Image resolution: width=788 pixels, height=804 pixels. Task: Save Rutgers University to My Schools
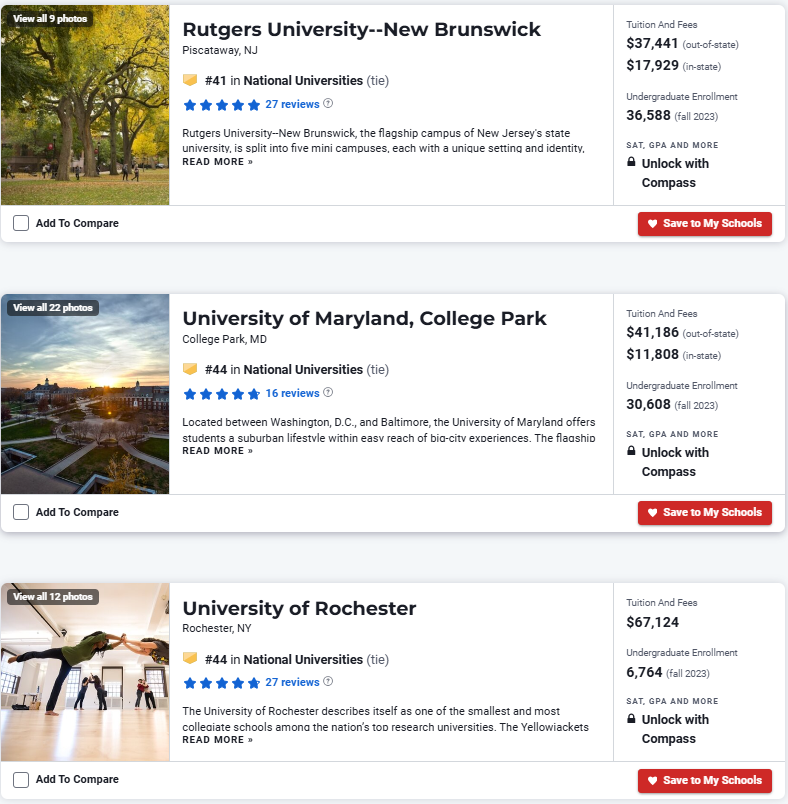[x=705, y=223]
